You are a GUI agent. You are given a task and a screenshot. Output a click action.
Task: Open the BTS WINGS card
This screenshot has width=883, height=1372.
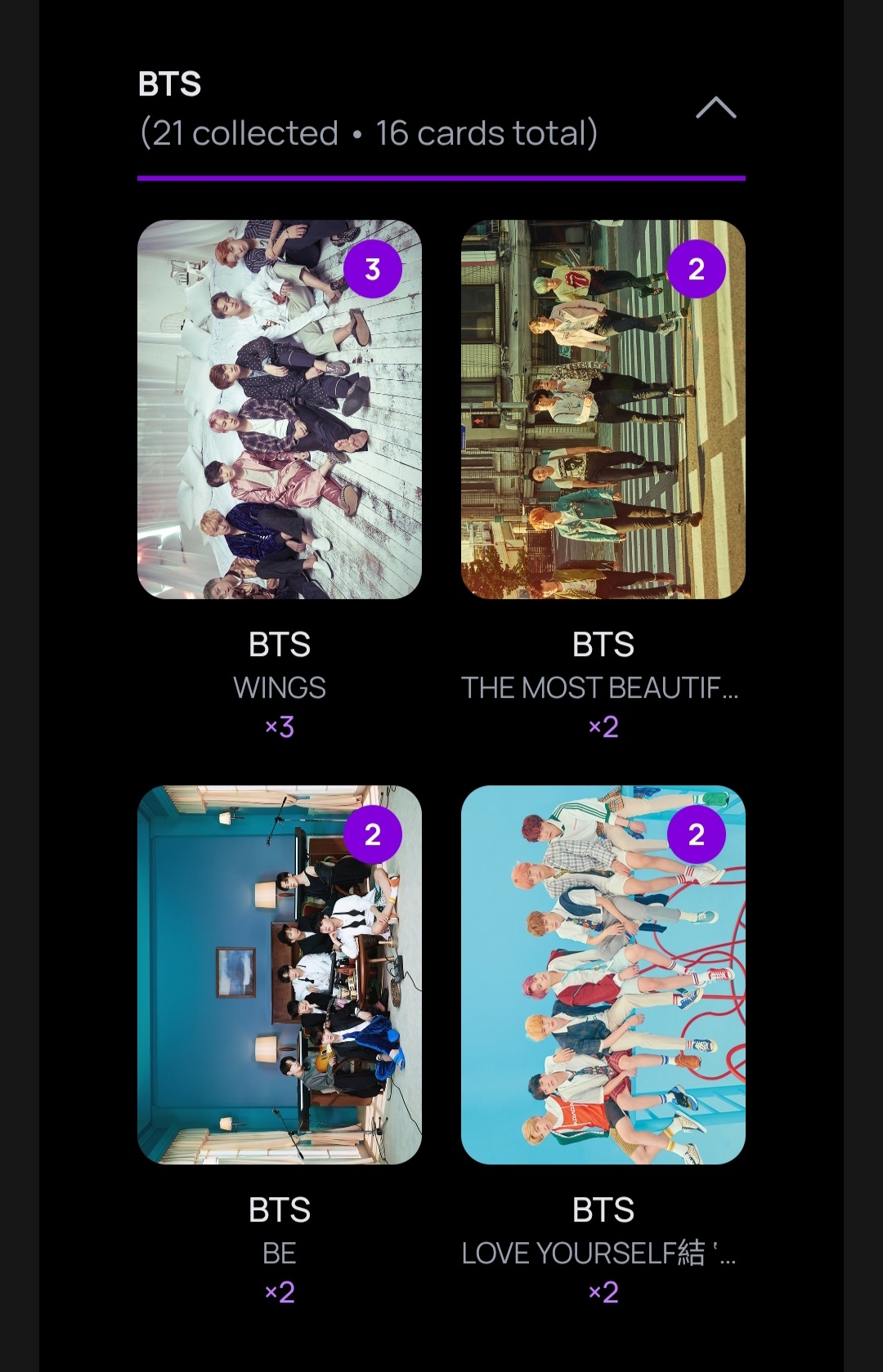[x=279, y=409]
